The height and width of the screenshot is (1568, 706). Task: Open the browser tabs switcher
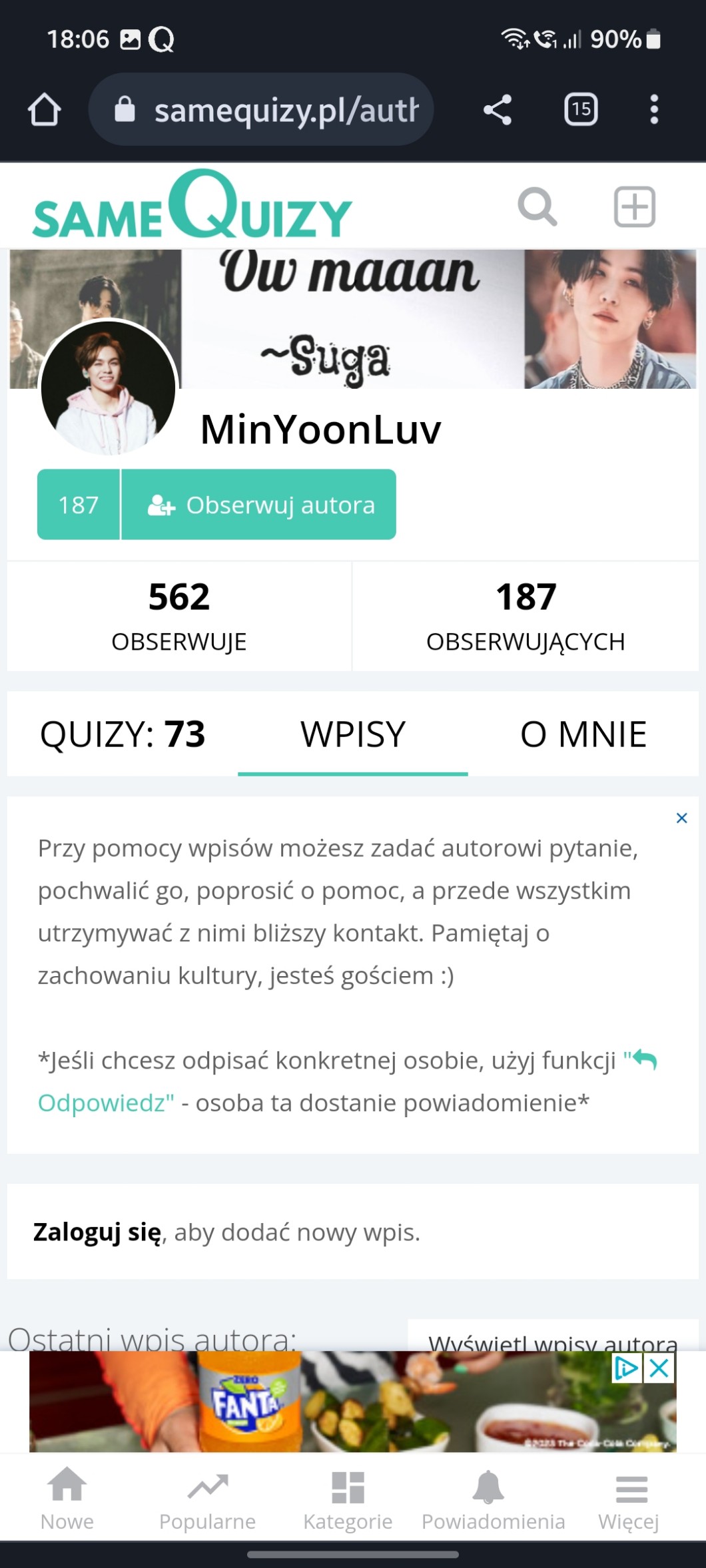pyautogui.click(x=581, y=110)
